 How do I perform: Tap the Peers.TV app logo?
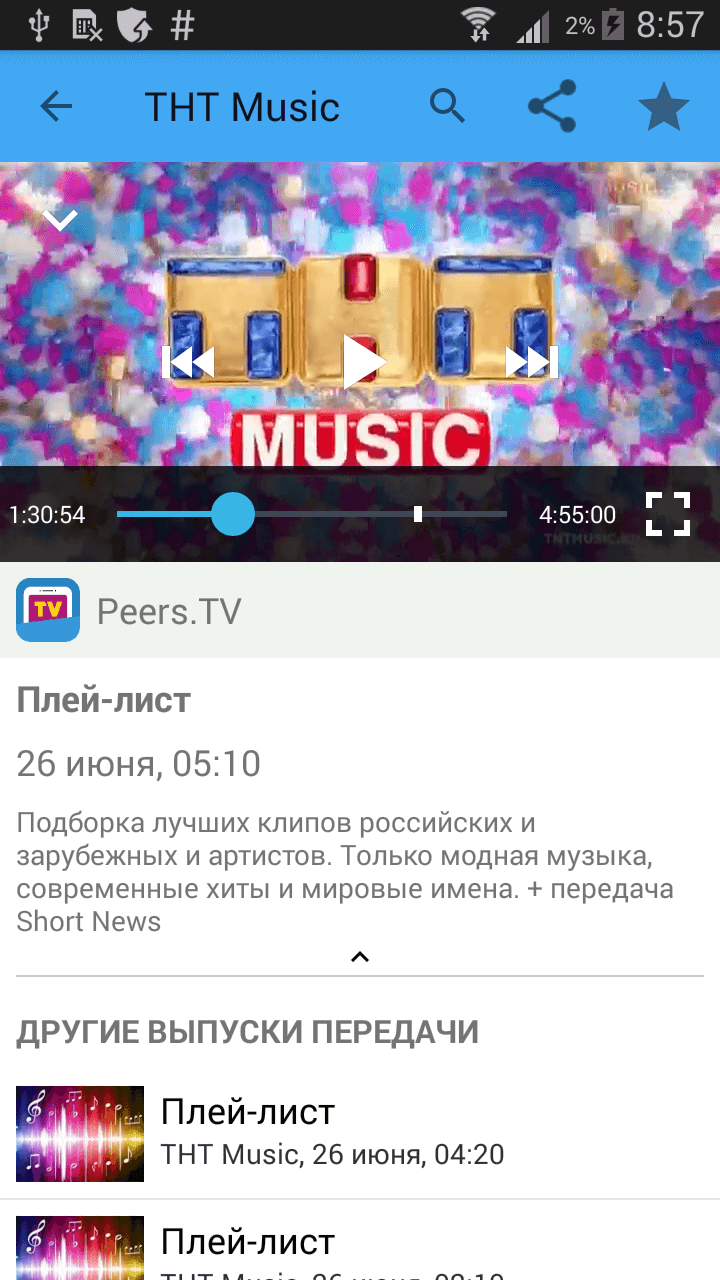tap(47, 610)
